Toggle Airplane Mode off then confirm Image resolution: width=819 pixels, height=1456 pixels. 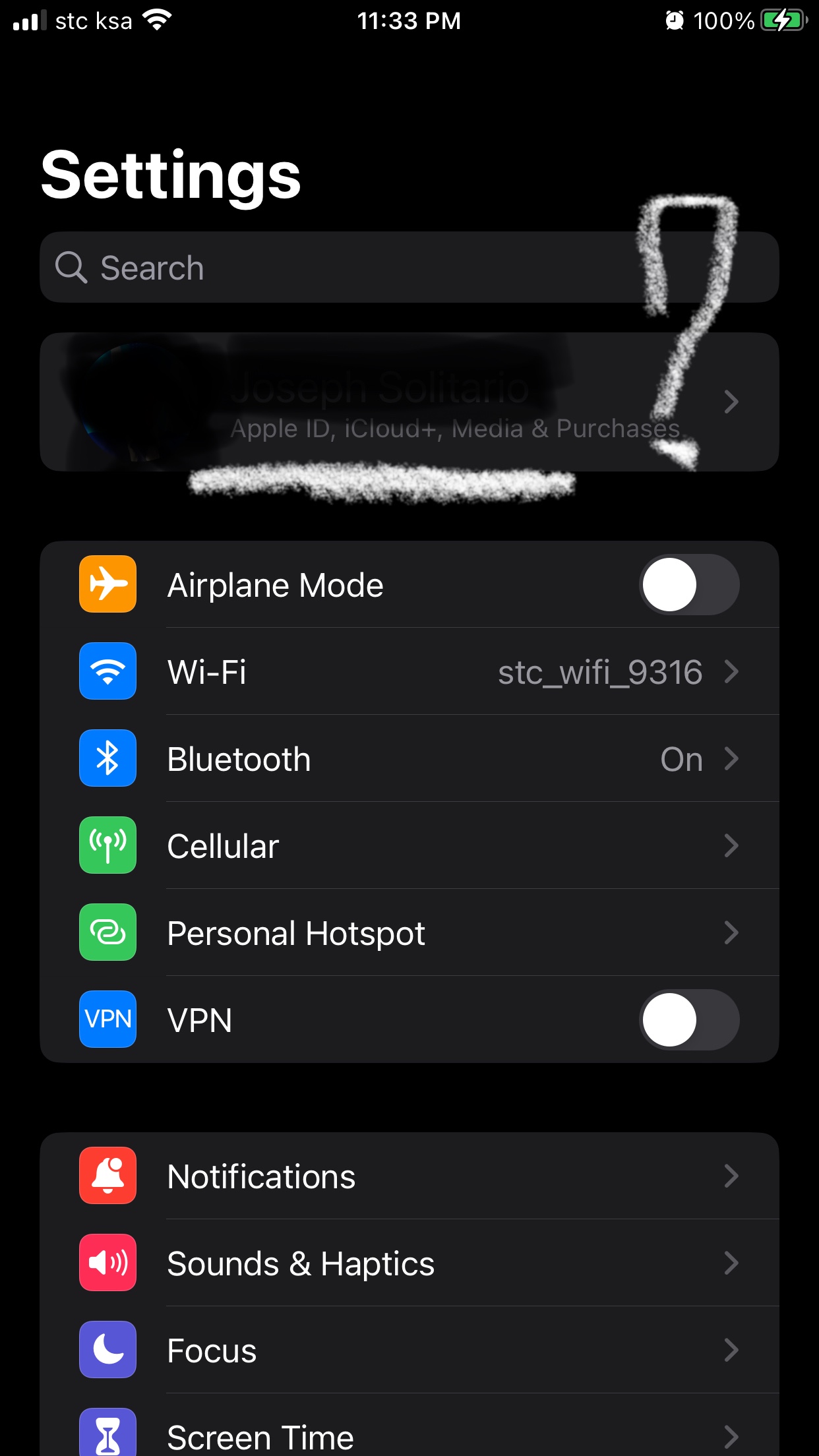pyautogui.click(x=688, y=584)
